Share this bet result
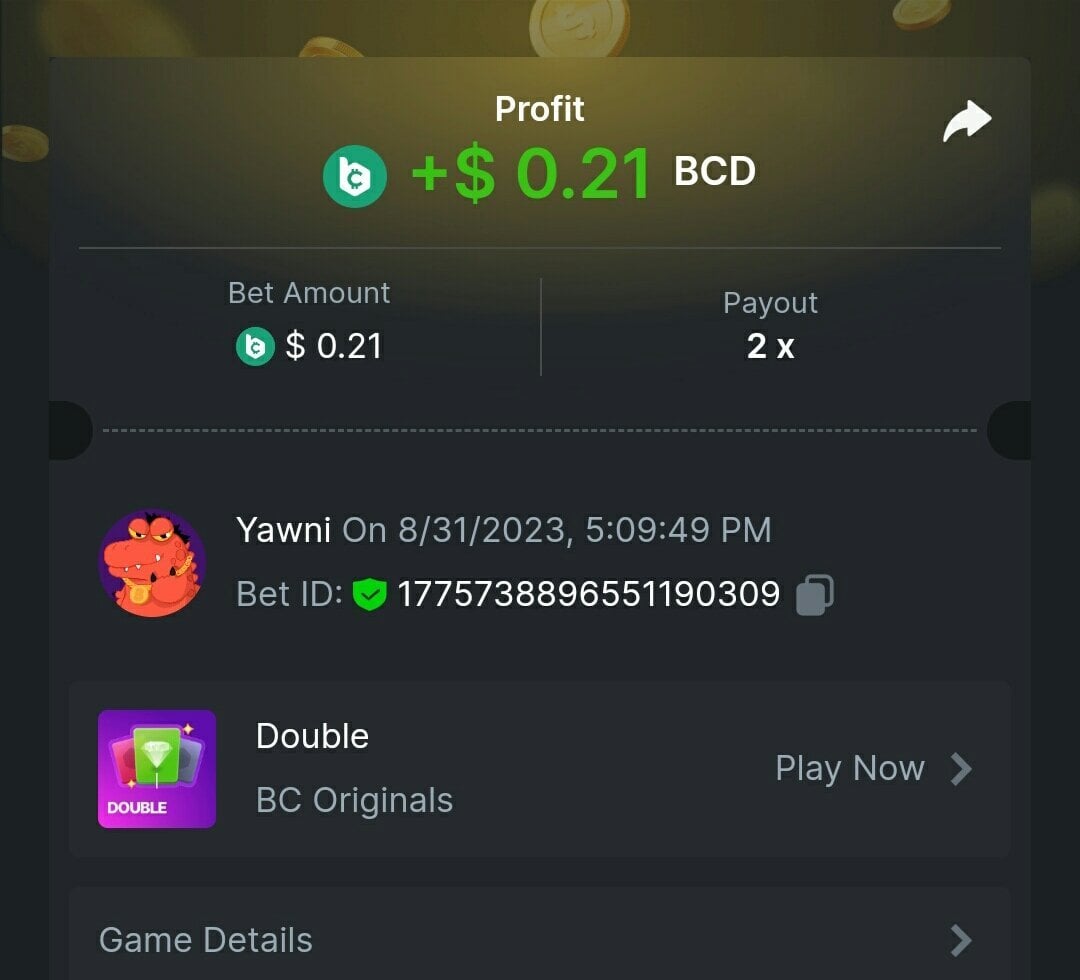 966,122
